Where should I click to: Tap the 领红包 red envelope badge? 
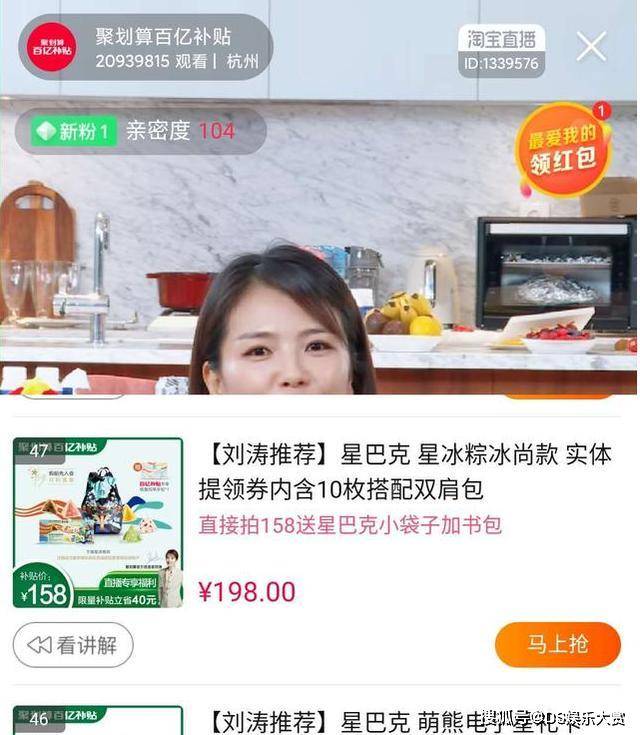(562, 149)
